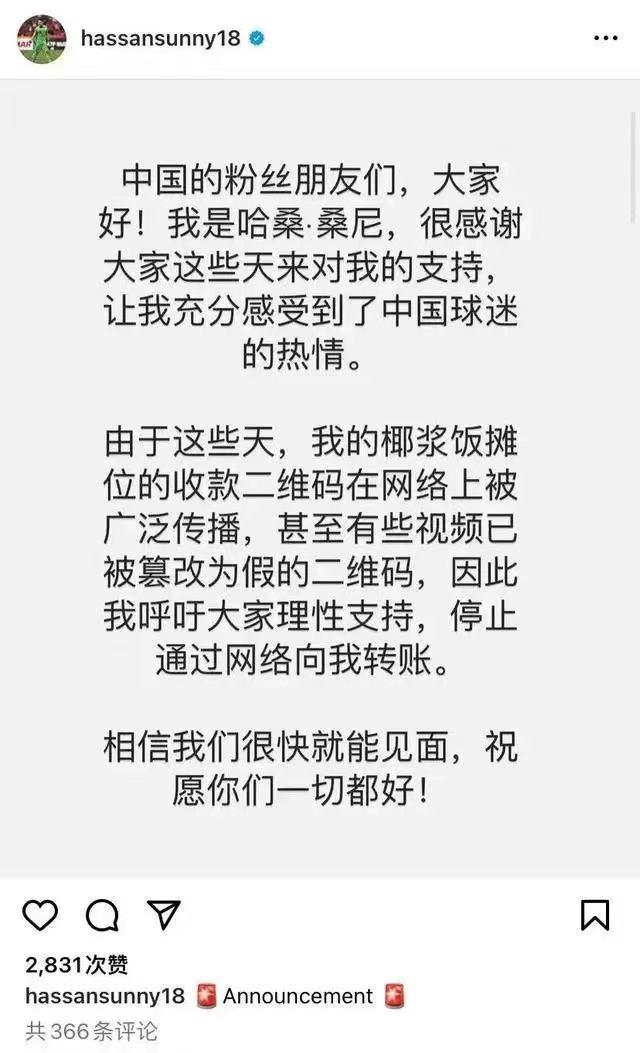Open hassansunny18 username in the caption
640x1053 pixels.
(105, 997)
